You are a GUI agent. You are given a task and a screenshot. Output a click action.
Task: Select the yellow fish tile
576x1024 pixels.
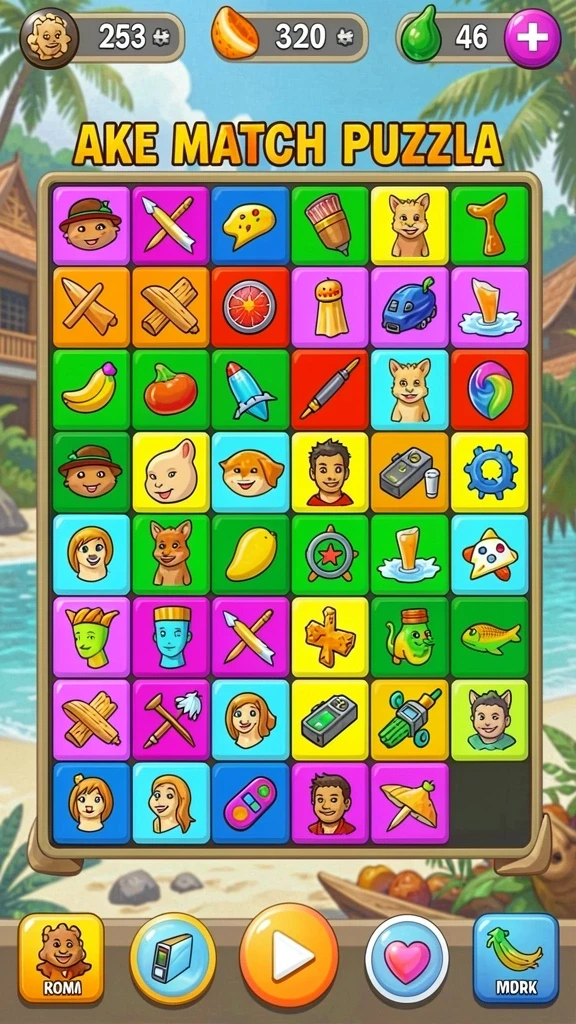tap(489, 637)
